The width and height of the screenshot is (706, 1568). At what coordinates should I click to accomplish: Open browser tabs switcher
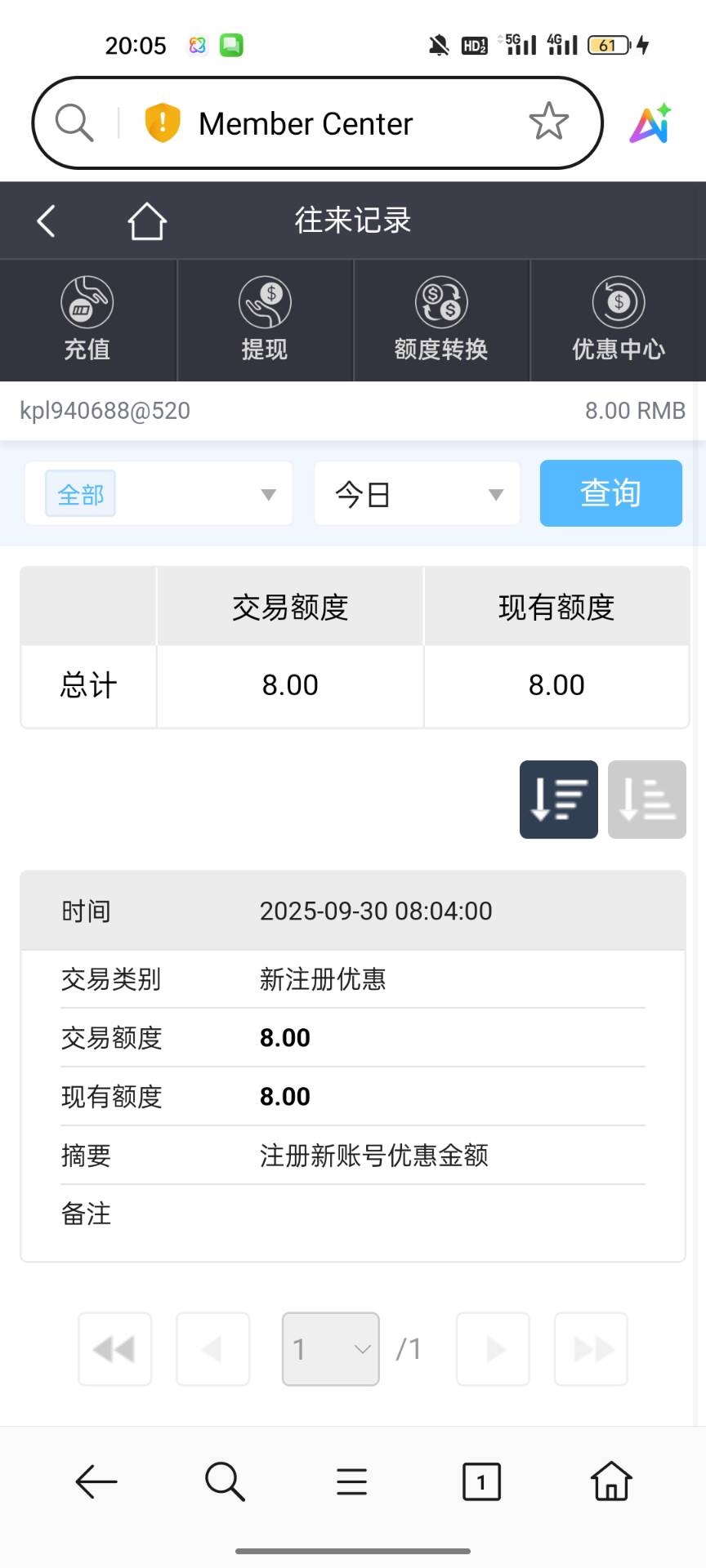click(x=481, y=1481)
